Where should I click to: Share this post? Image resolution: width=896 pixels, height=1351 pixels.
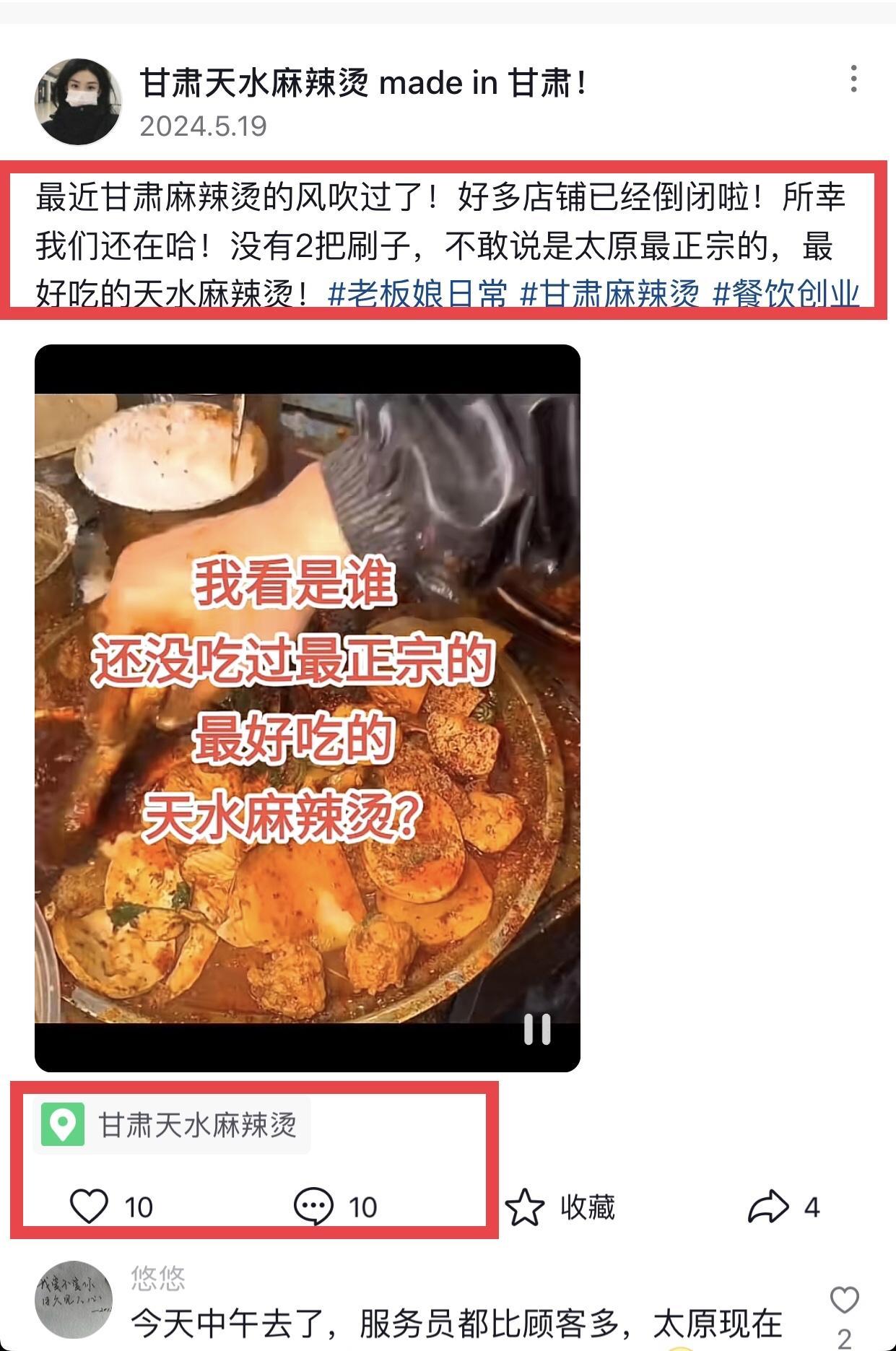click(768, 1207)
